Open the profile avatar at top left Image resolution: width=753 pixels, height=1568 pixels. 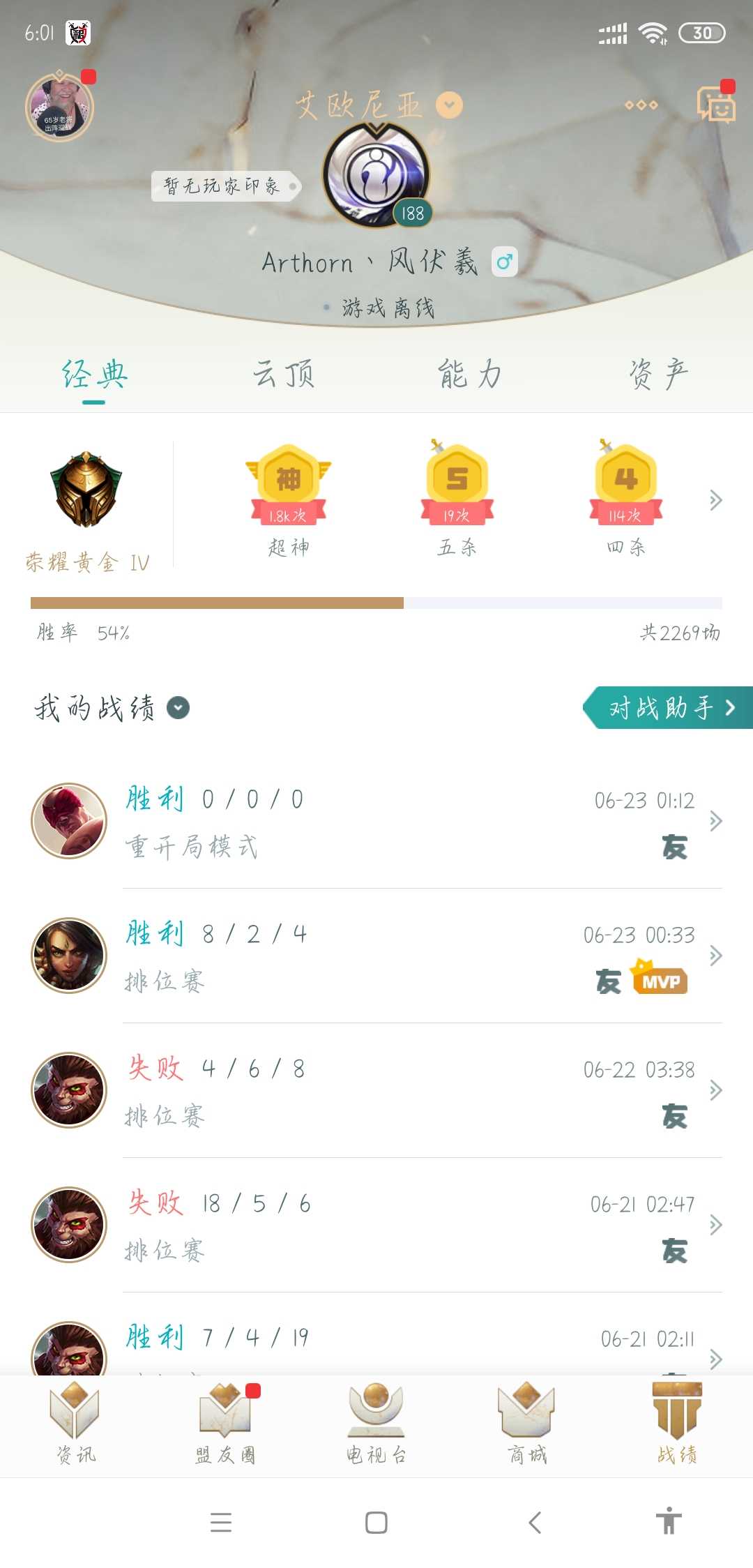click(60, 106)
